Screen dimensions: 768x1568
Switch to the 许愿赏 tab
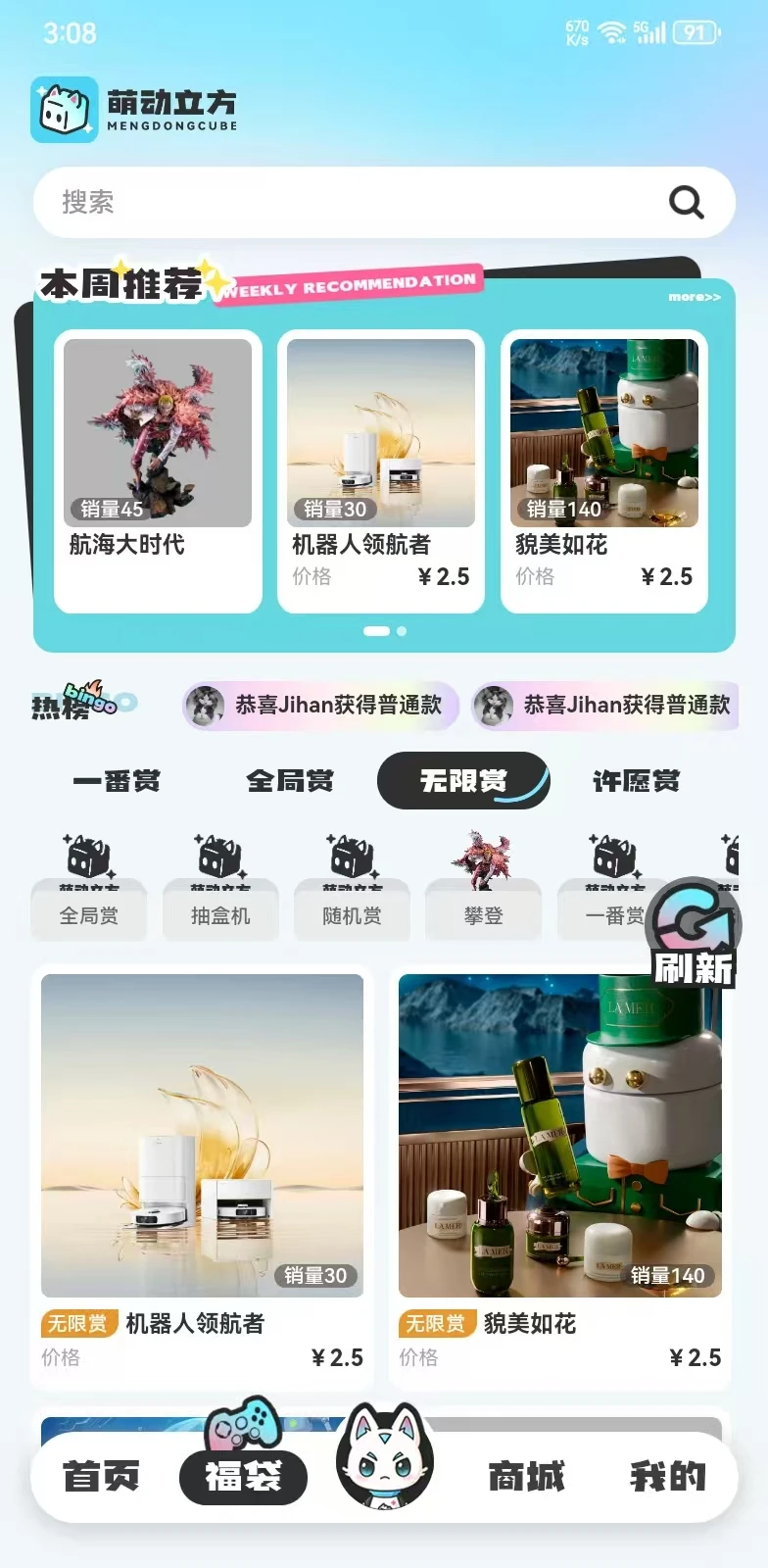tap(636, 781)
